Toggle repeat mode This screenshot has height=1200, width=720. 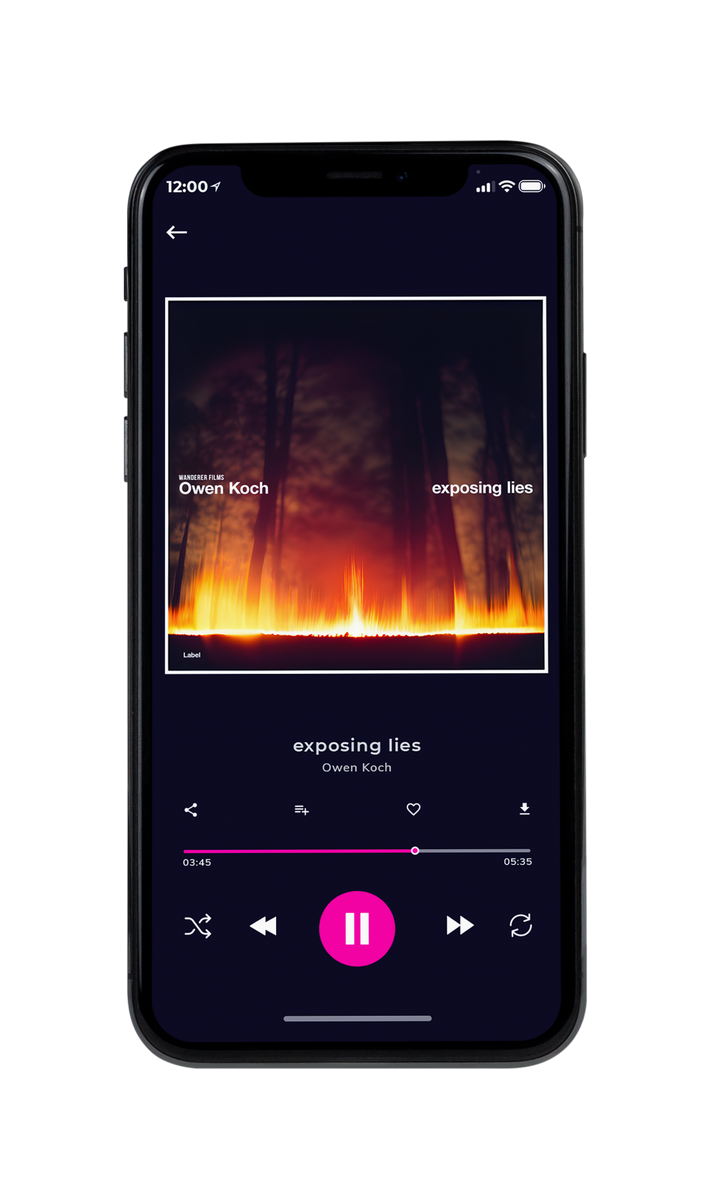click(x=521, y=926)
